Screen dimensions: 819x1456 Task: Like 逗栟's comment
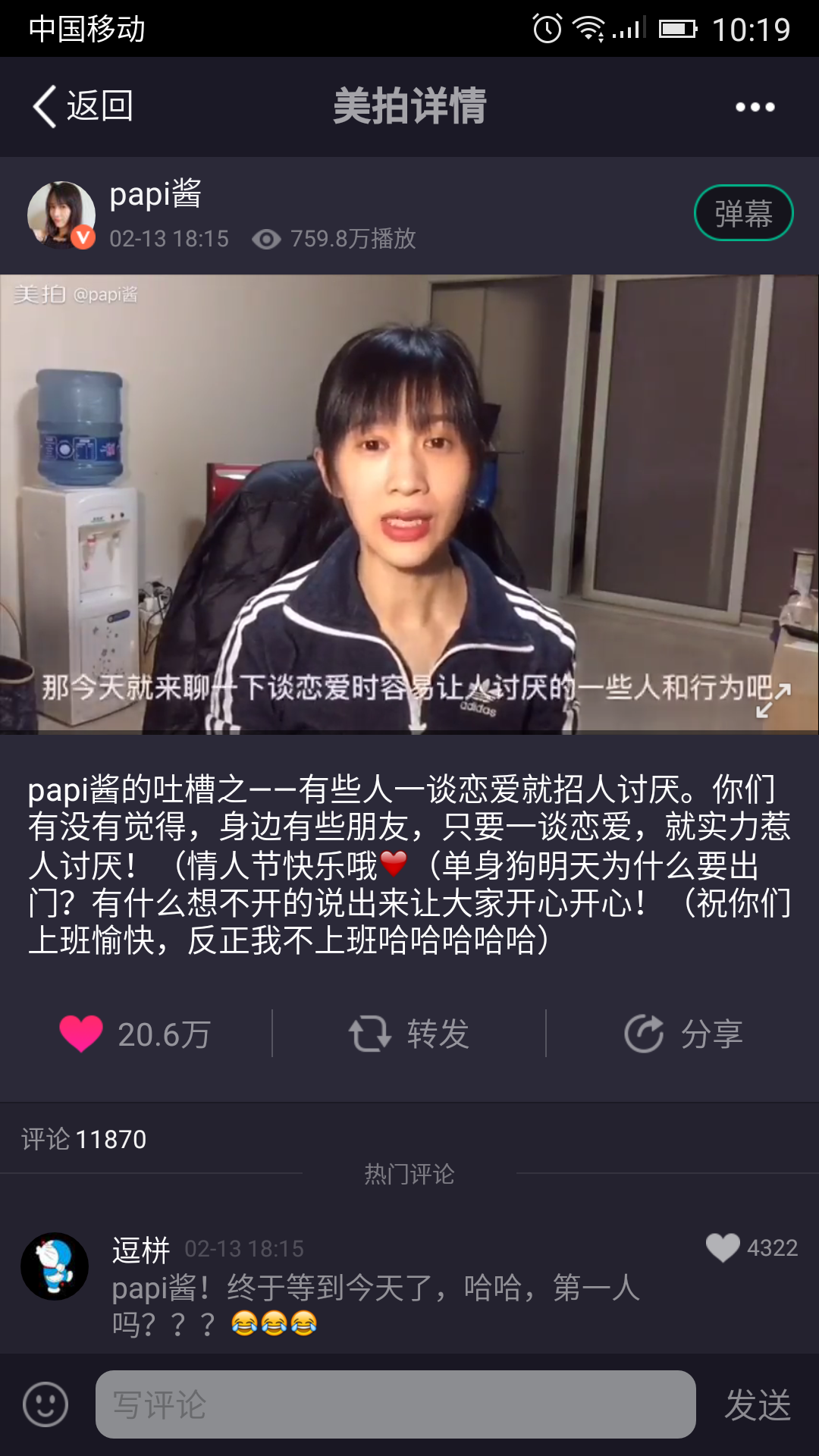pyautogui.click(x=723, y=1247)
